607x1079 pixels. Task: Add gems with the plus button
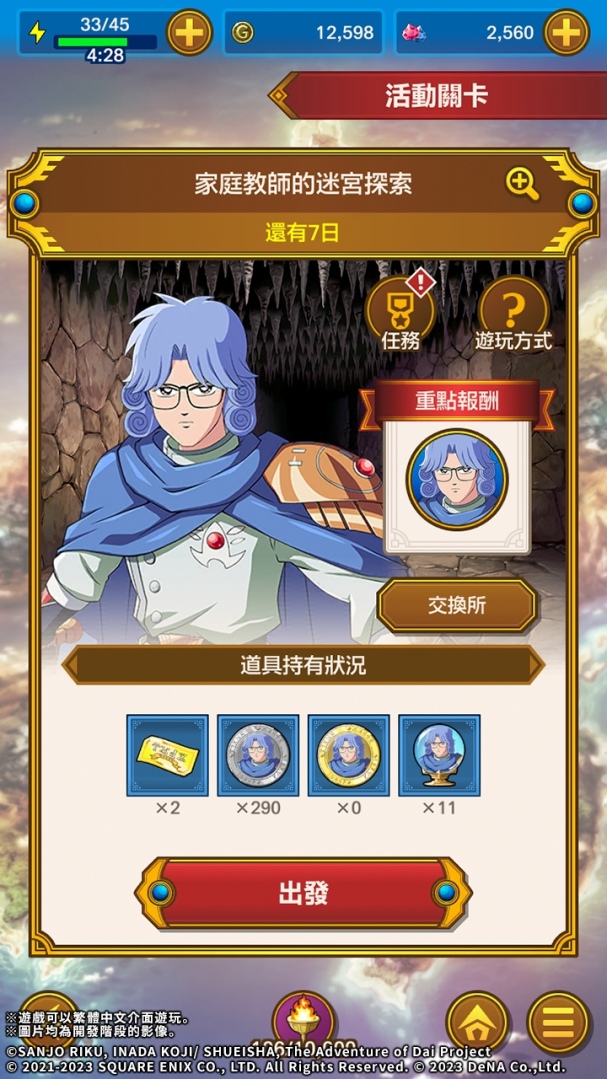[566, 33]
